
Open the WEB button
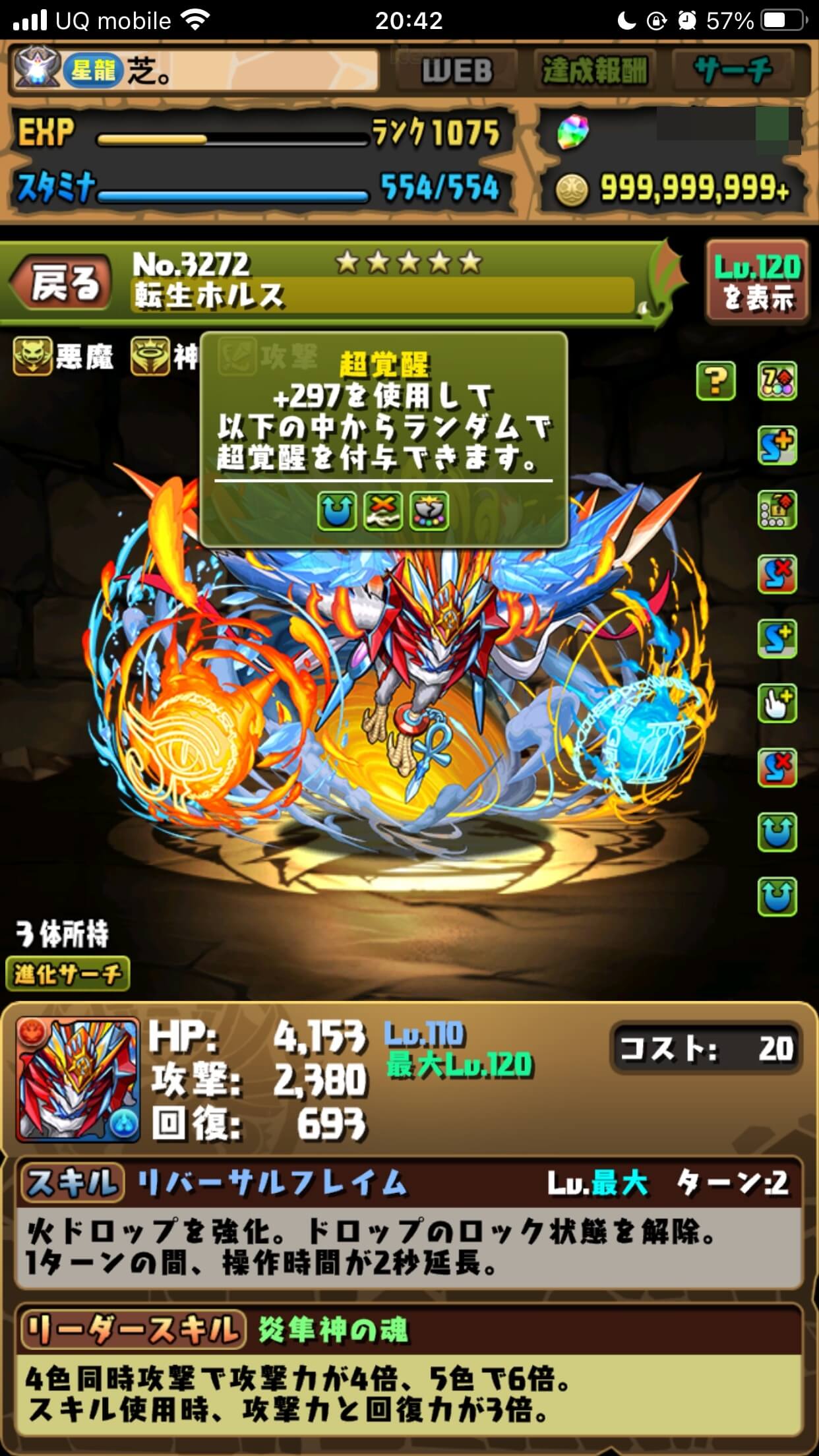(457, 71)
